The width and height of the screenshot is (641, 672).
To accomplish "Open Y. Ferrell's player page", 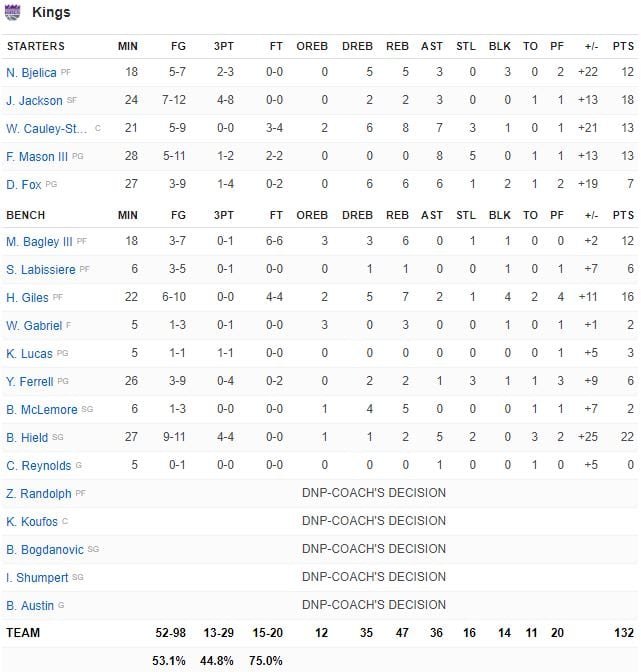I will pyautogui.click(x=30, y=381).
